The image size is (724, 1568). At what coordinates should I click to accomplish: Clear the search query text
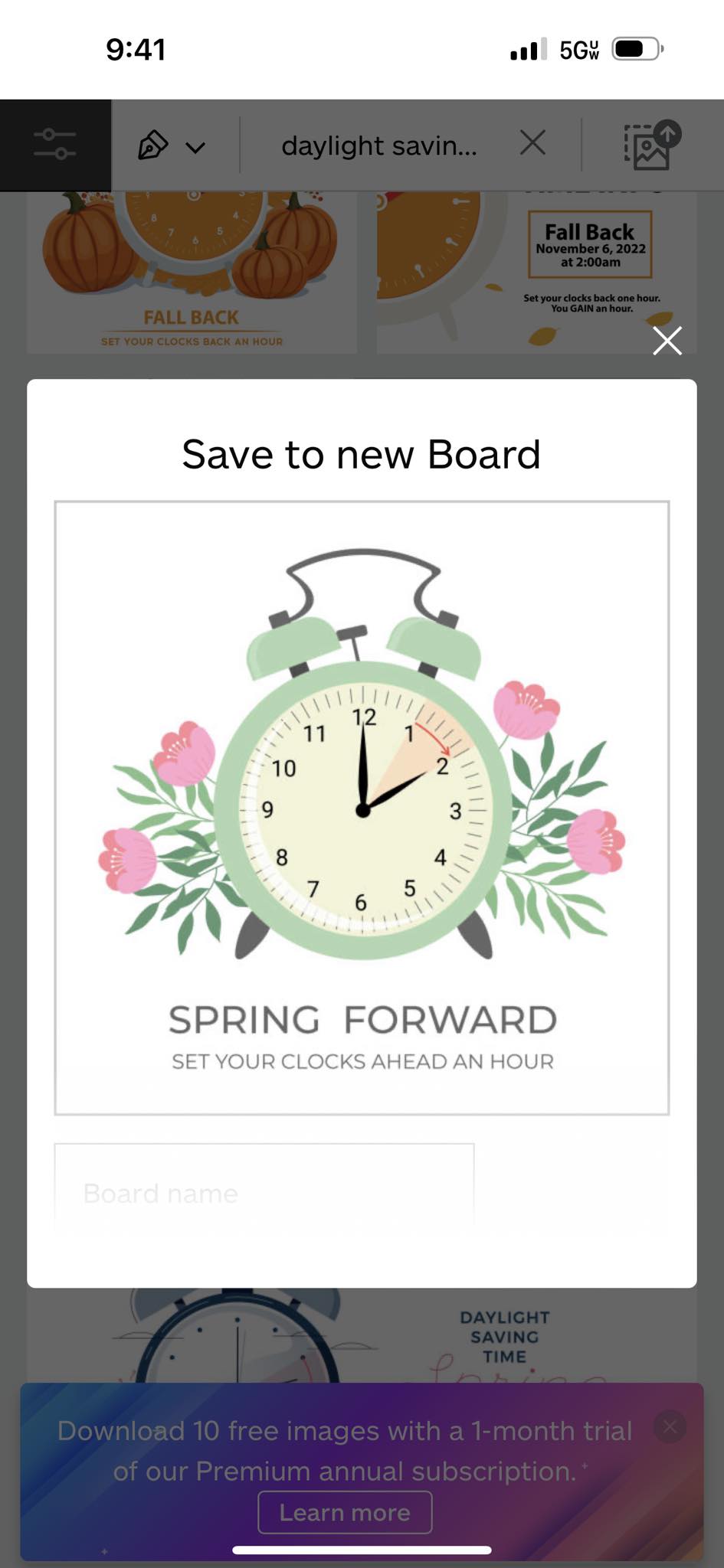point(532,142)
